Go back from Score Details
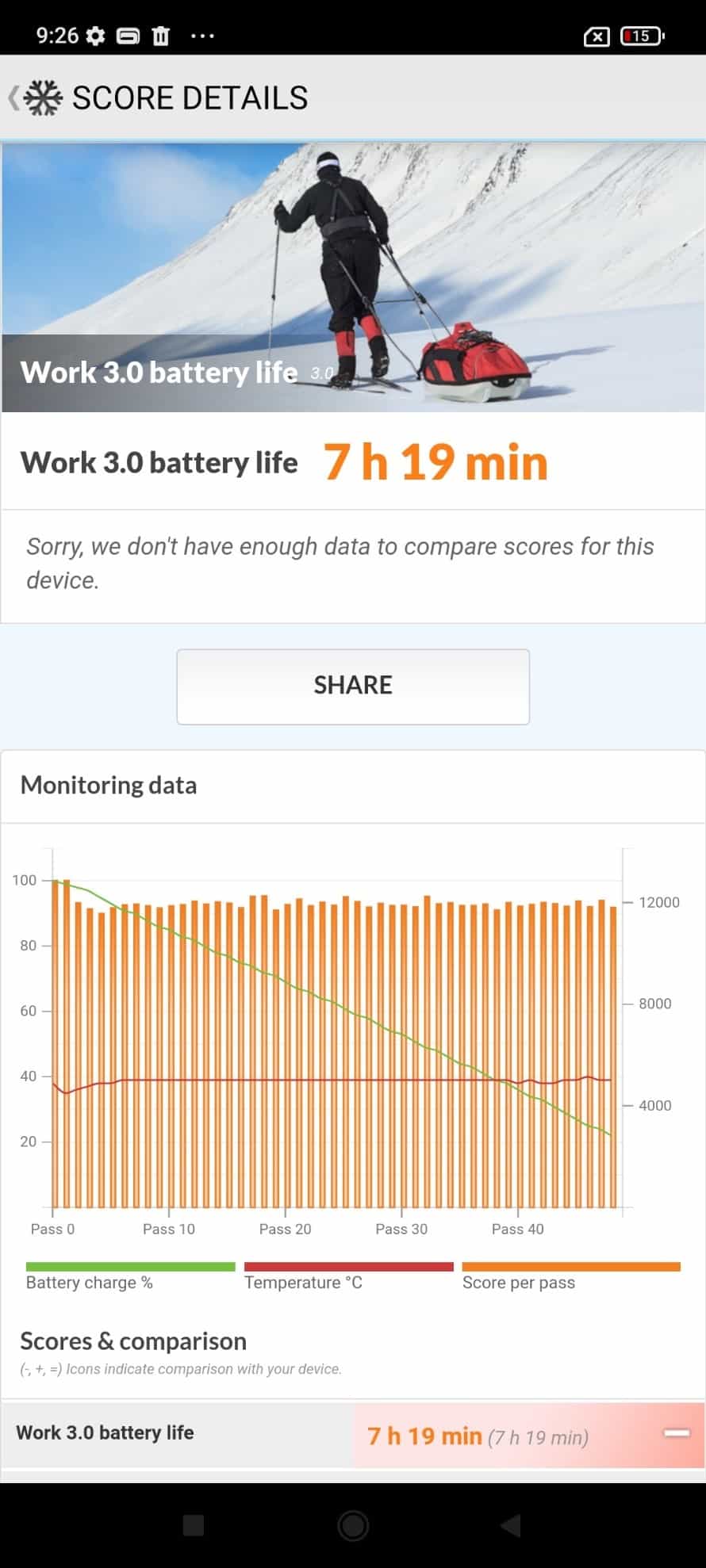 click(16, 98)
